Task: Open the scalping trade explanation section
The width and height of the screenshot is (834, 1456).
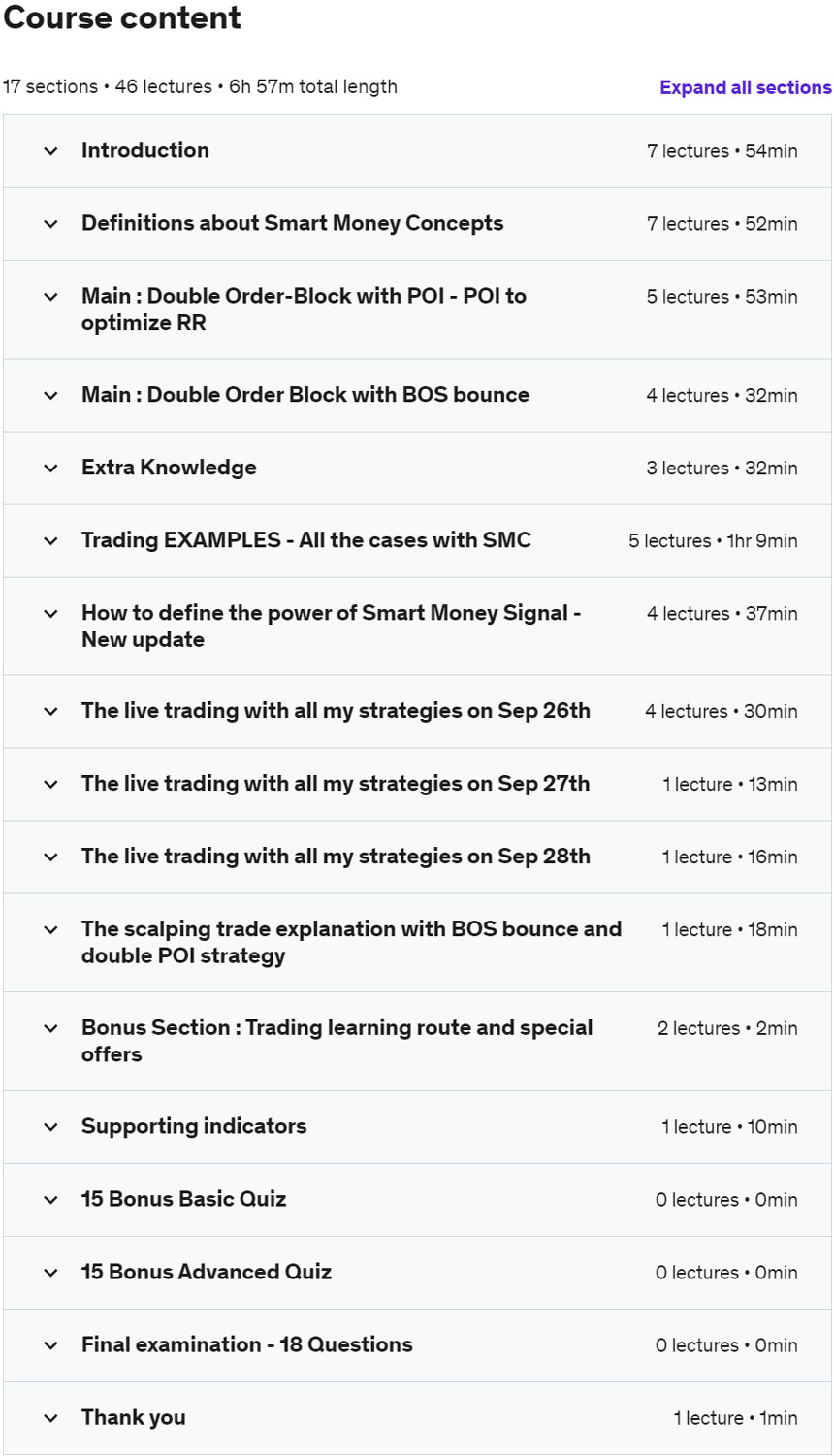Action: pos(417,943)
